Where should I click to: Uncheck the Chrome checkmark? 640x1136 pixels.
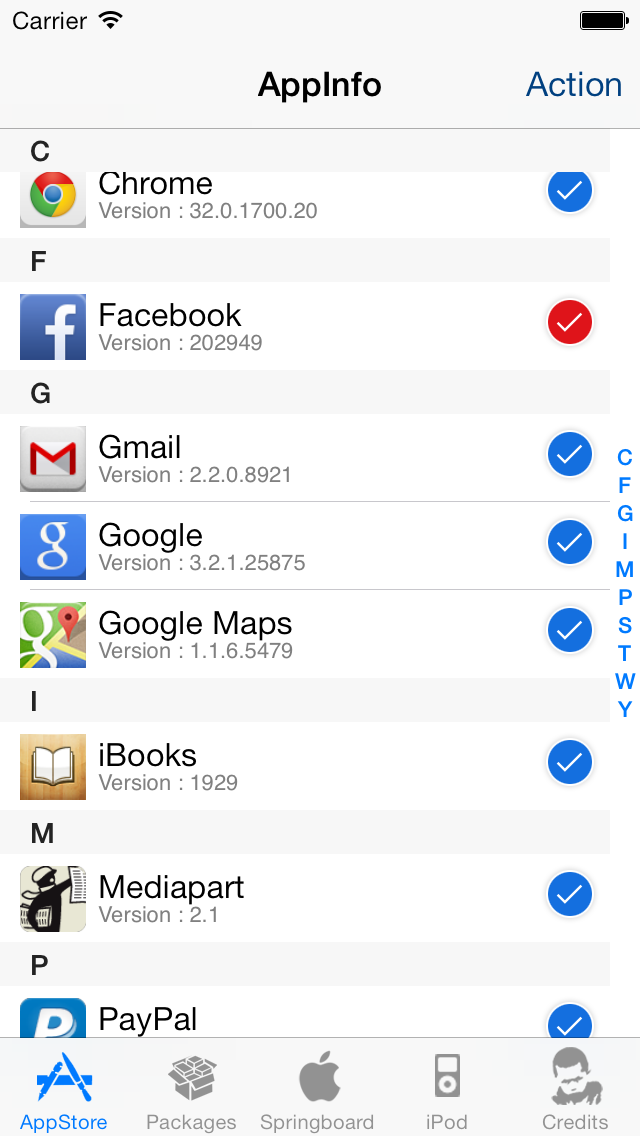[570, 191]
